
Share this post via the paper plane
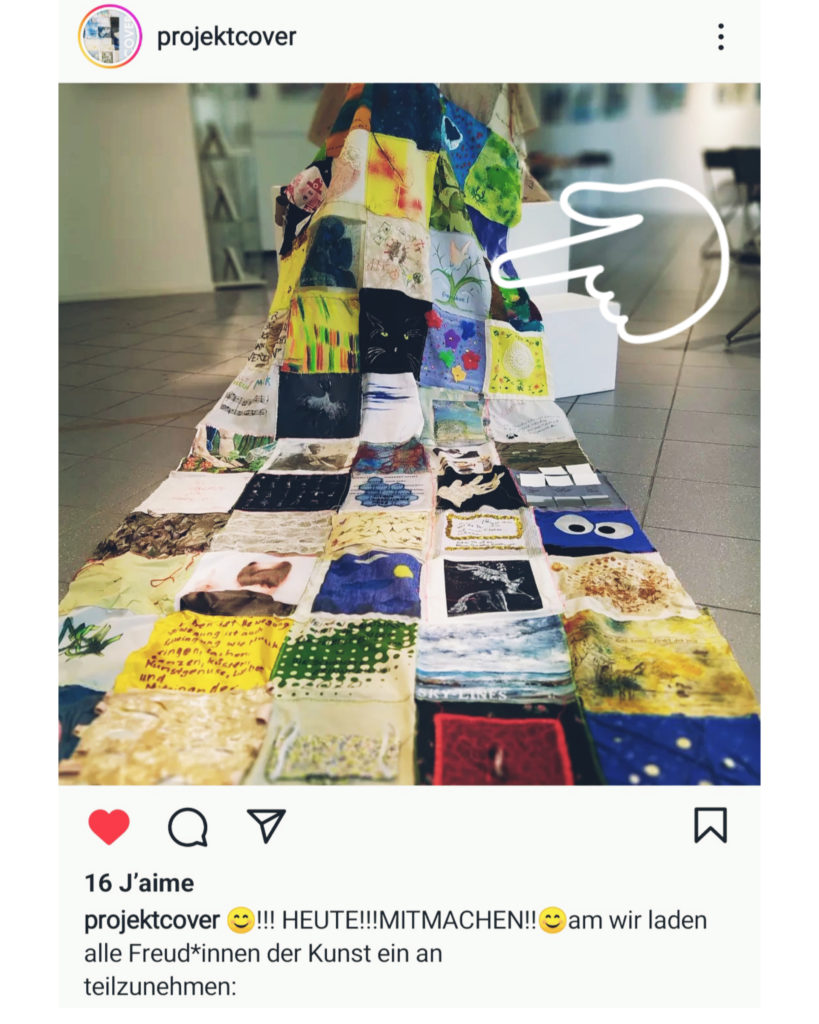[266, 825]
